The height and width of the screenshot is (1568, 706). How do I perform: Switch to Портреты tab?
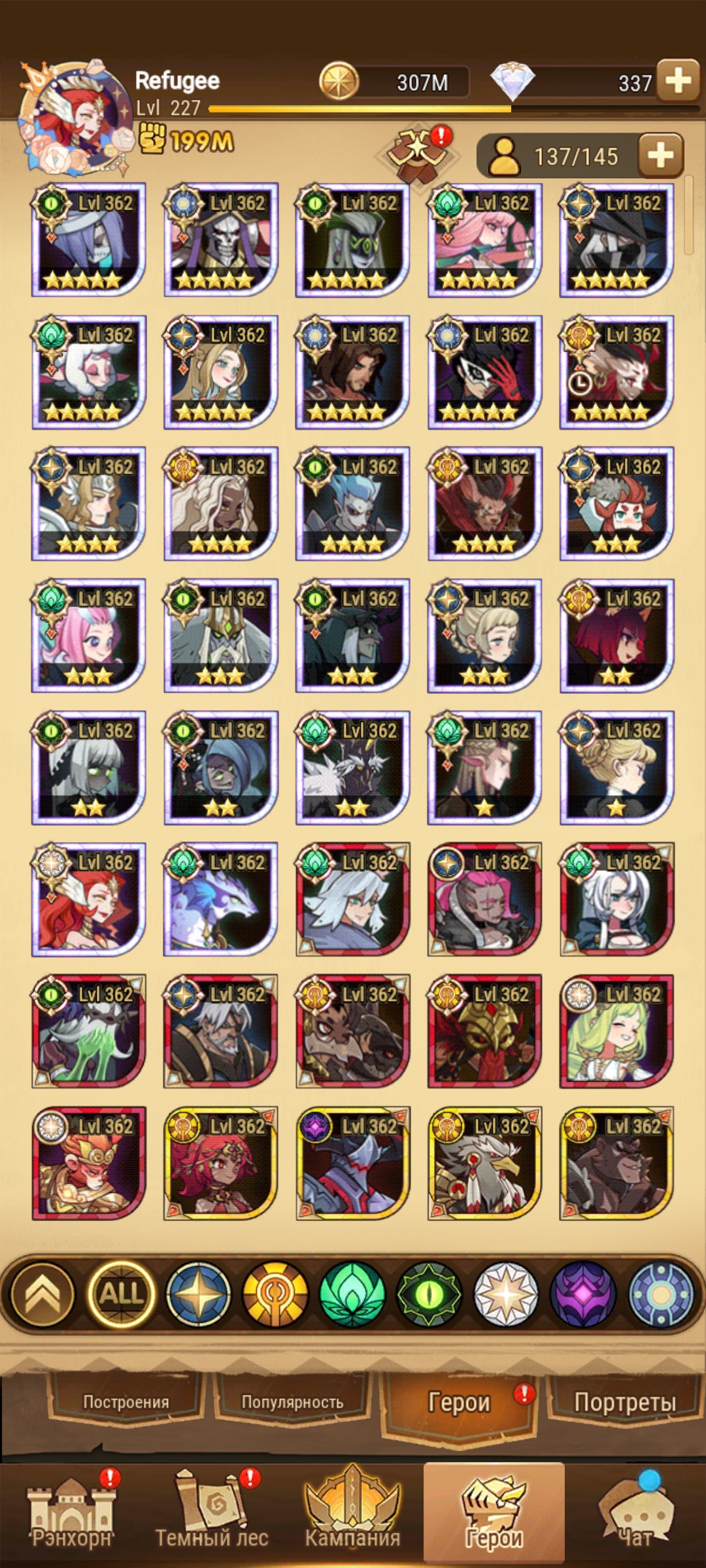click(x=624, y=1401)
